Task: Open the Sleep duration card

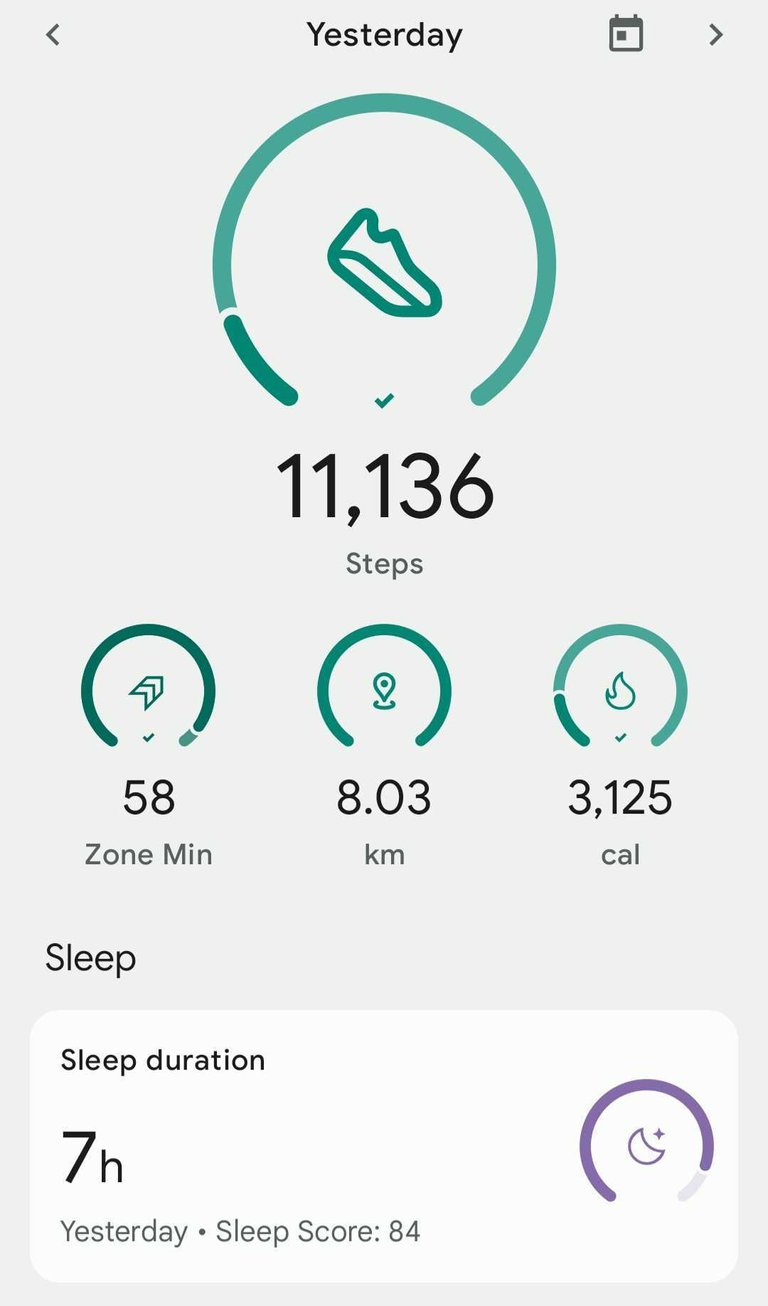Action: tap(384, 1146)
